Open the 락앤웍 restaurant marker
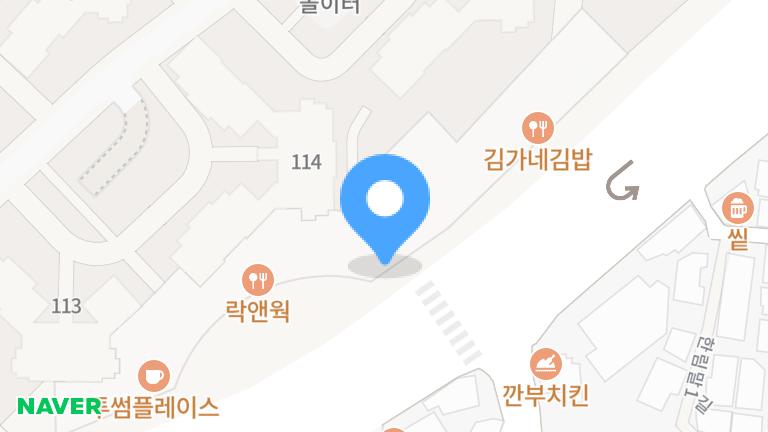Image resolution: width=768 pixels, height=432 pixels. [x=258, y=280]
